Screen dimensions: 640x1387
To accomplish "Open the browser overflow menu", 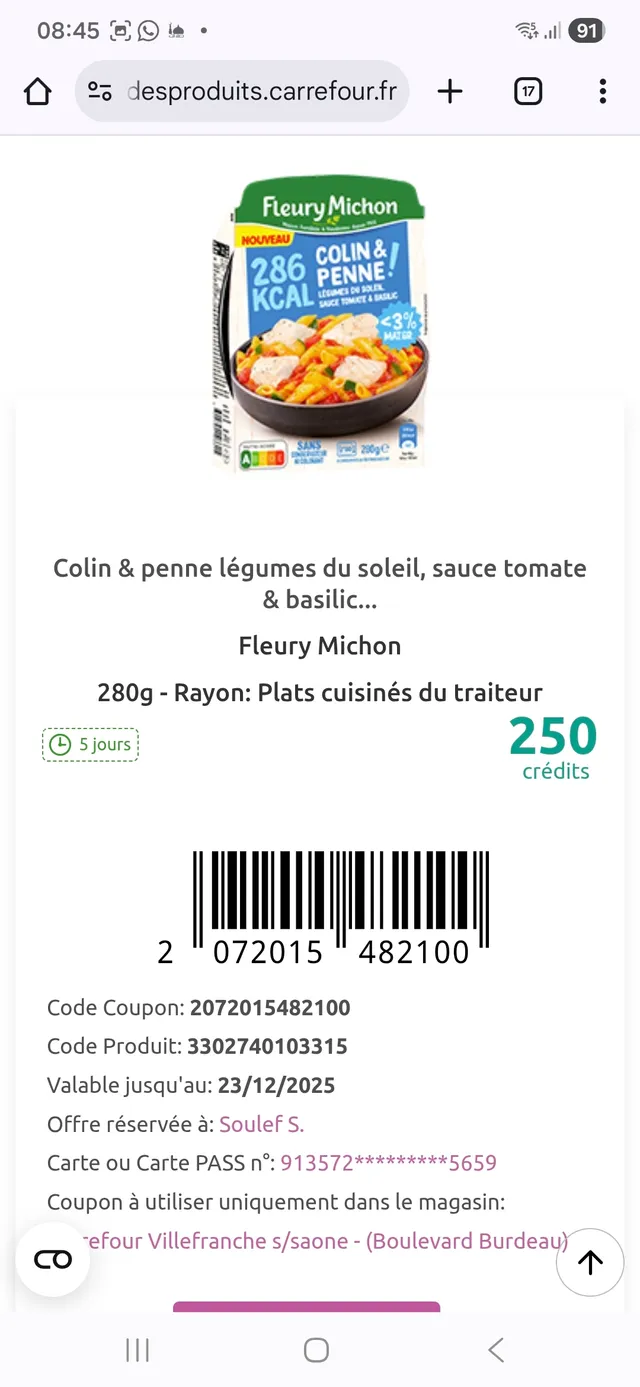I will 602,92.
